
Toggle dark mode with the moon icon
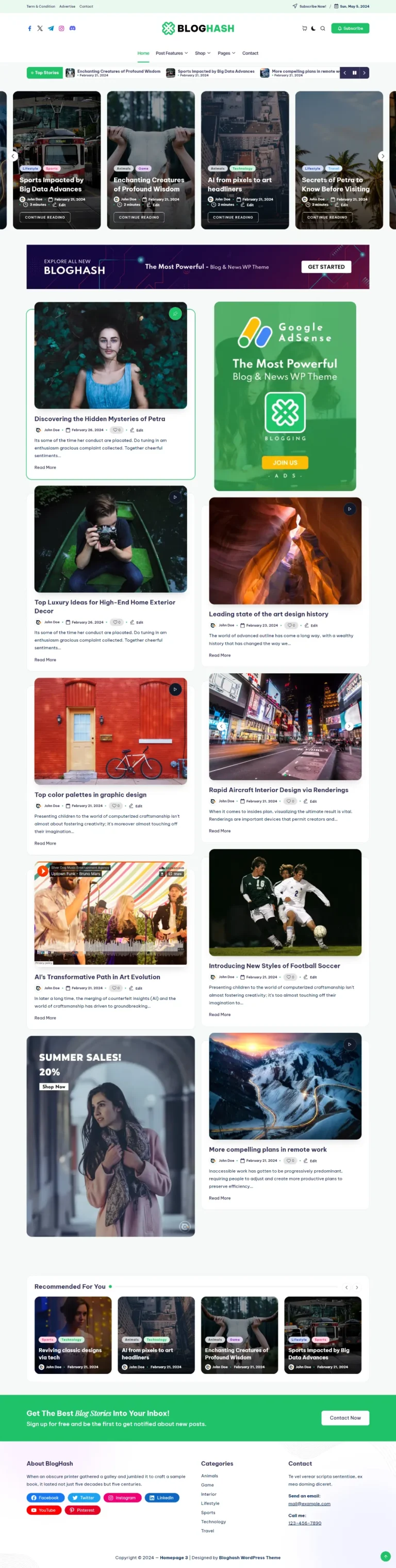(x=313, y=28)
